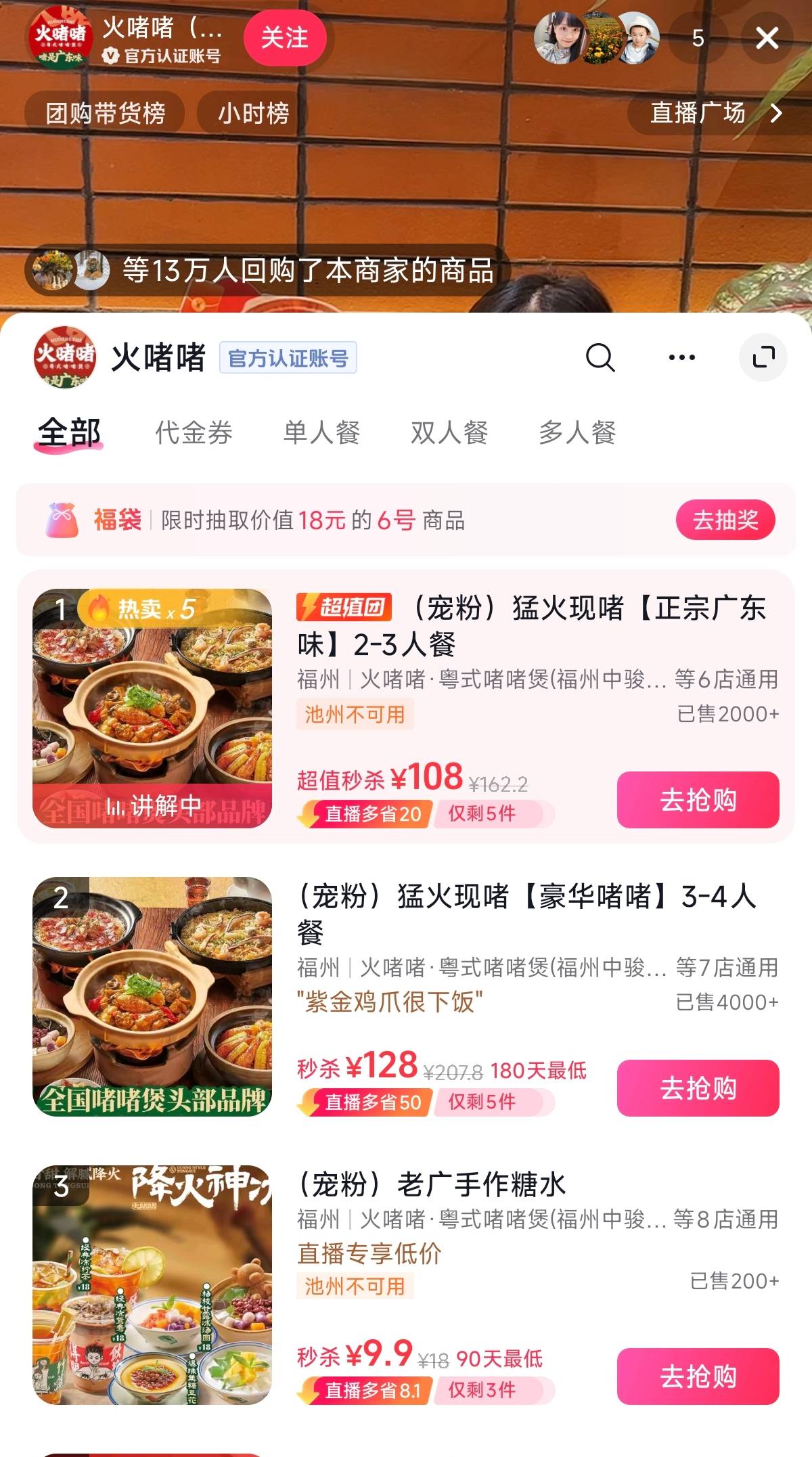Enter the 福袋 draw via 去抽奖
812x1457 pixels.
[x=725, y=520]
